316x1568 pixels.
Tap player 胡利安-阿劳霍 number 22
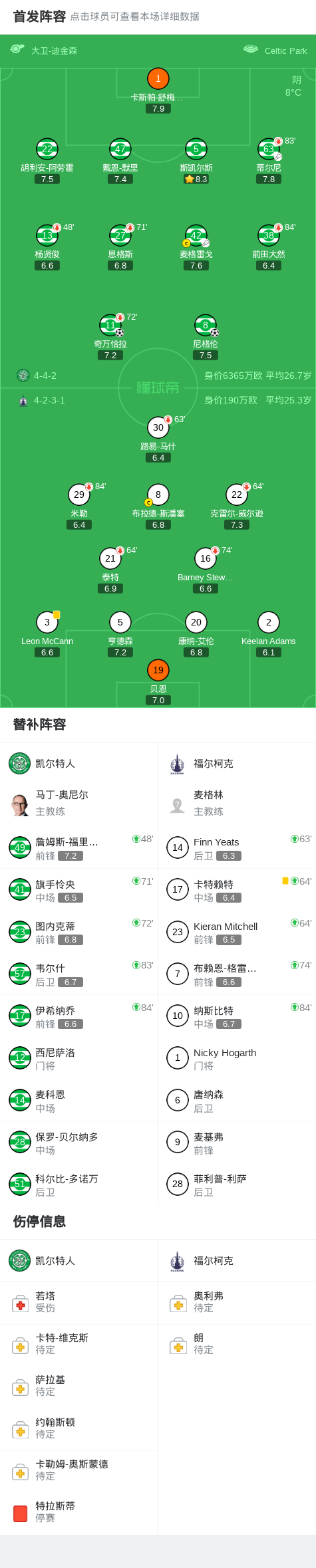tap(47, 161)
